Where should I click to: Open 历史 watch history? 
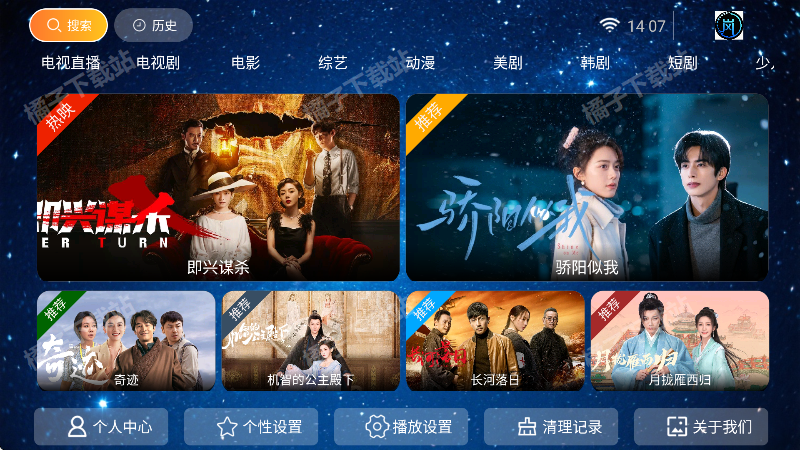153,25
